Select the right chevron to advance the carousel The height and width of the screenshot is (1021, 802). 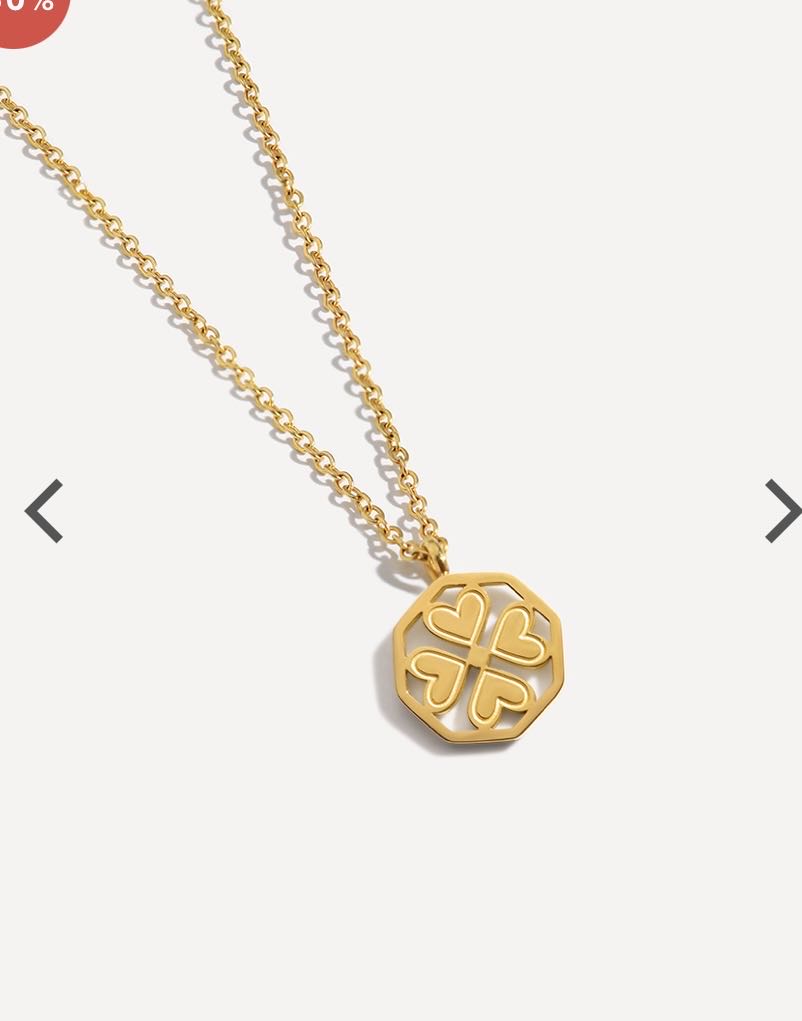click(x=784, y=511)
